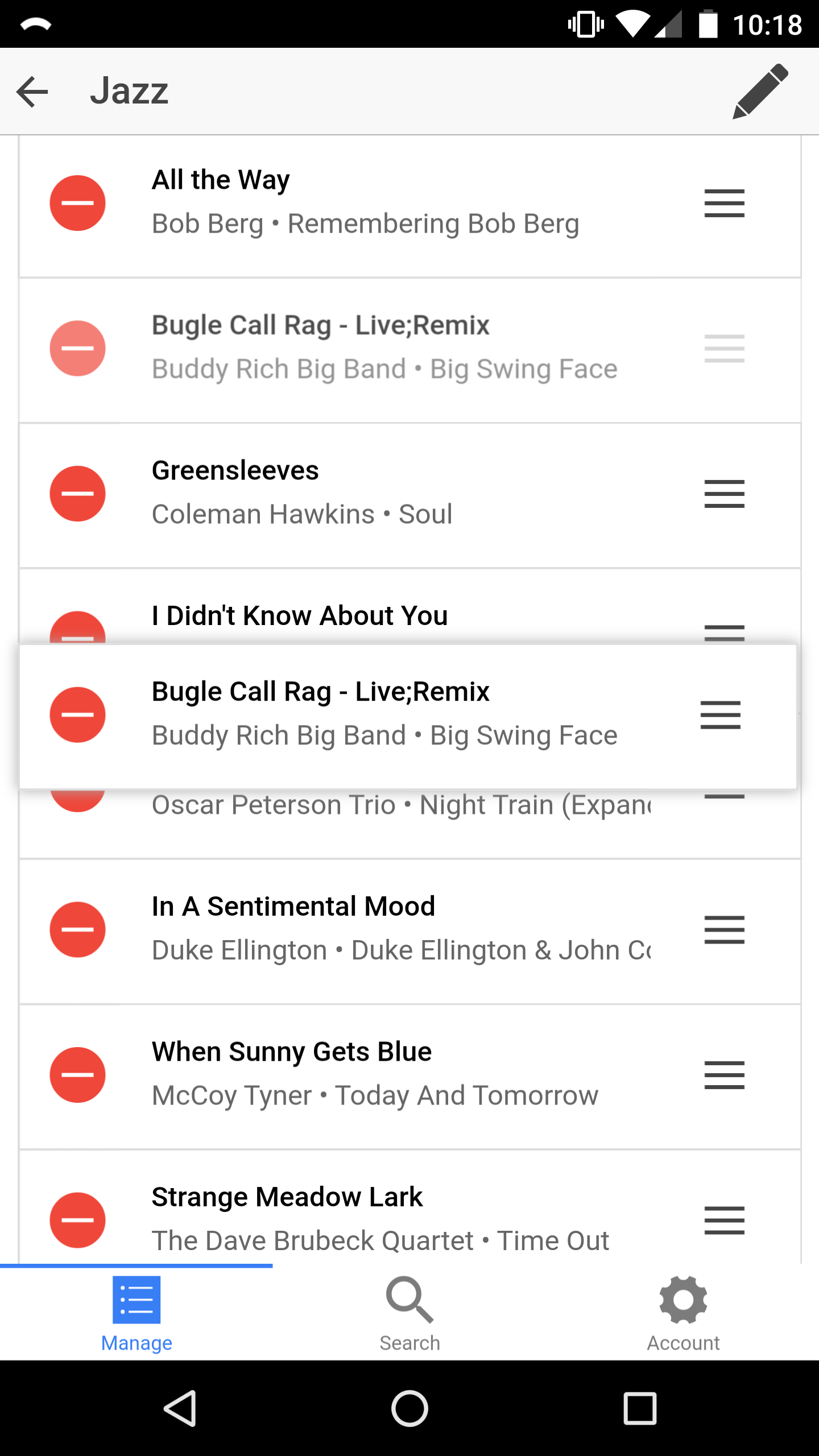Remove "When Sunny Gets Blue" track
This screenshot has height=1456, width=819.
pyautogui.click(x=77, y=1075)
